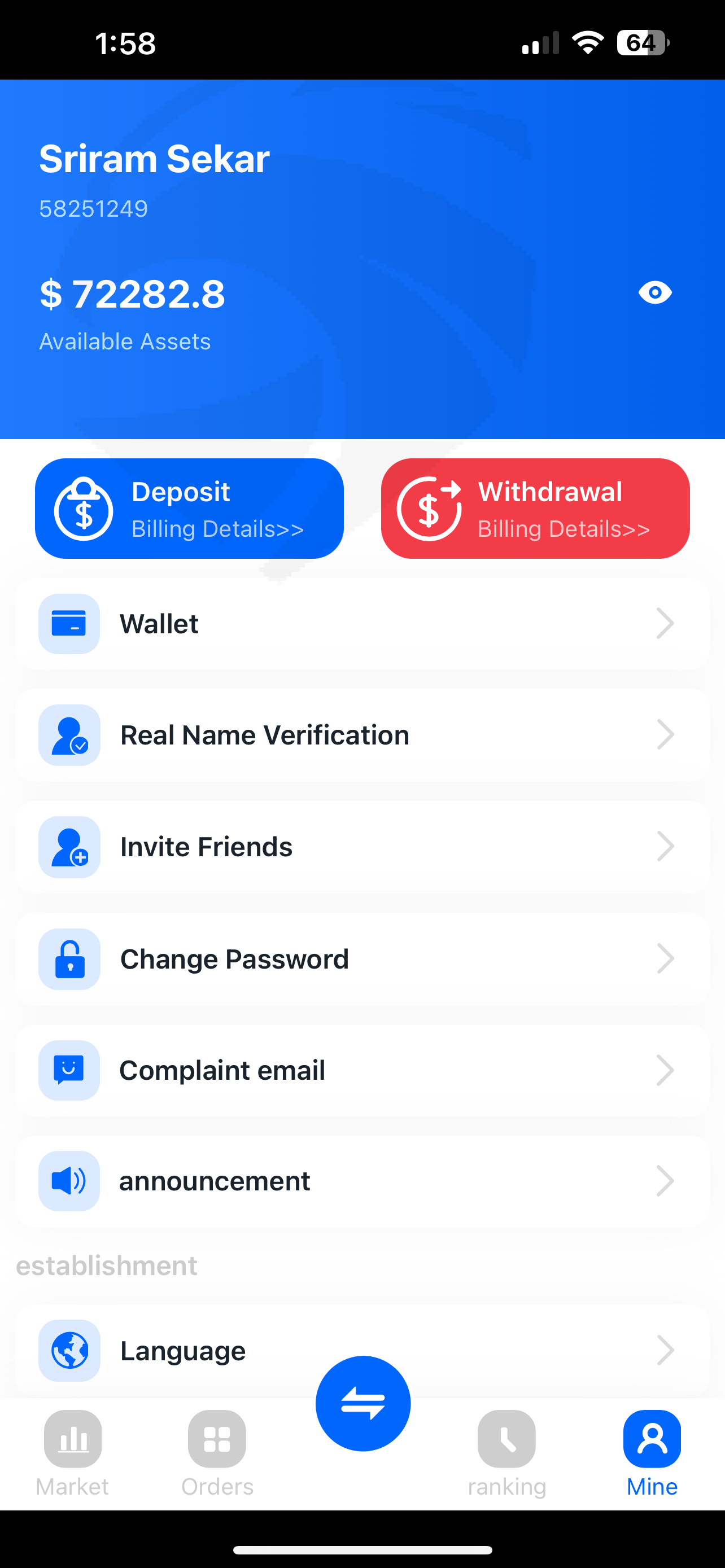Tap the center trade swap button
Viewport: 725px width, 1568px height.
[363, 1403]
